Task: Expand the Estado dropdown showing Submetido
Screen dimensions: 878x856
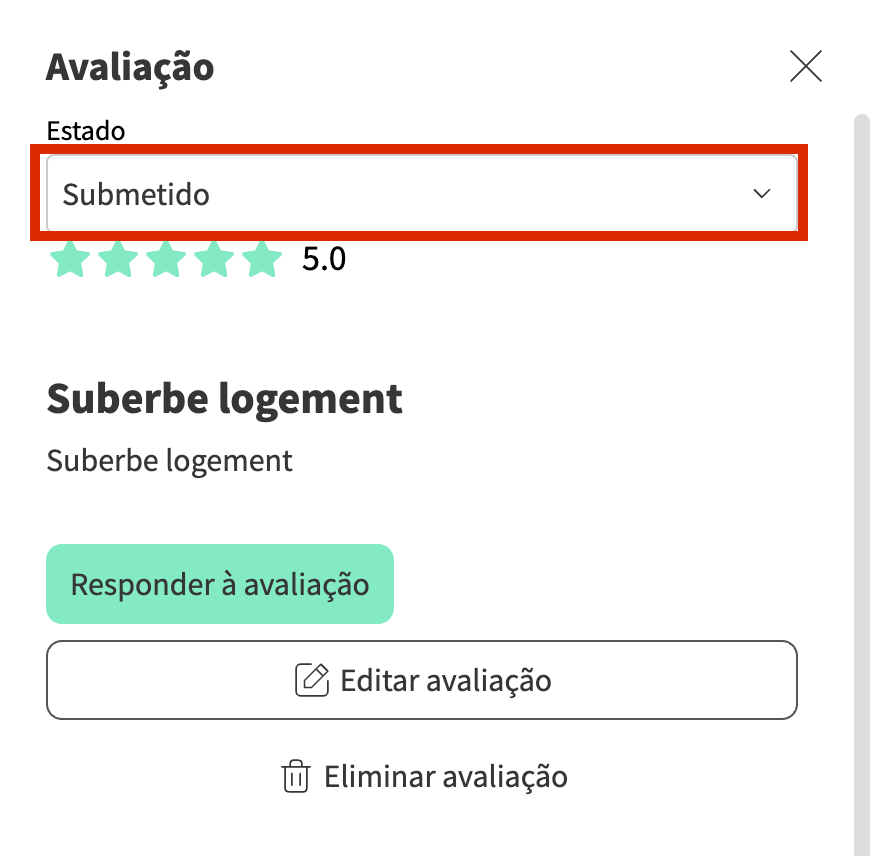Action: point(421,194)
